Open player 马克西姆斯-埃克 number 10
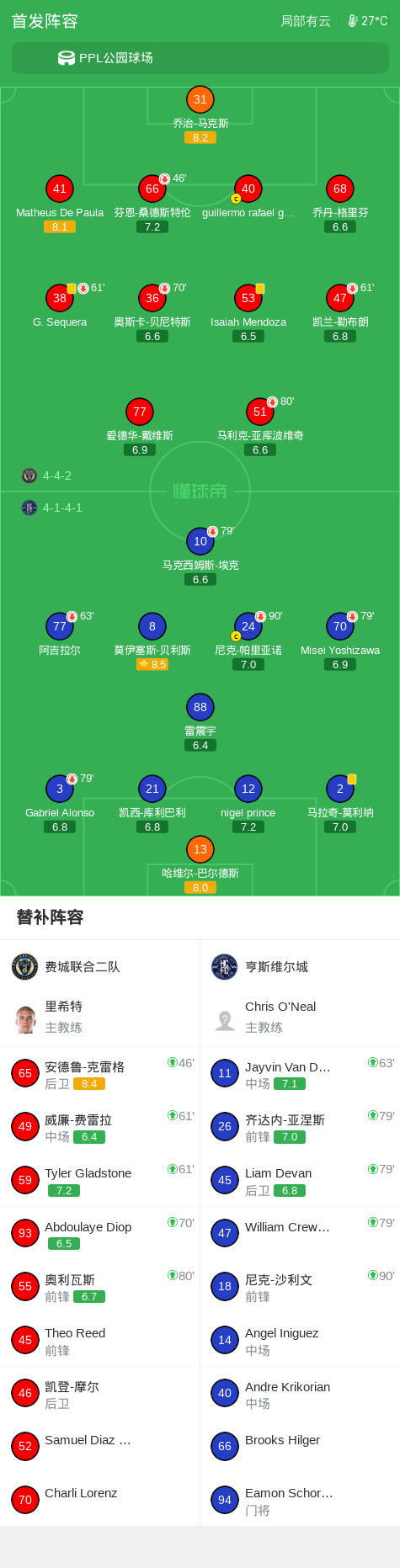 (200, 556)
